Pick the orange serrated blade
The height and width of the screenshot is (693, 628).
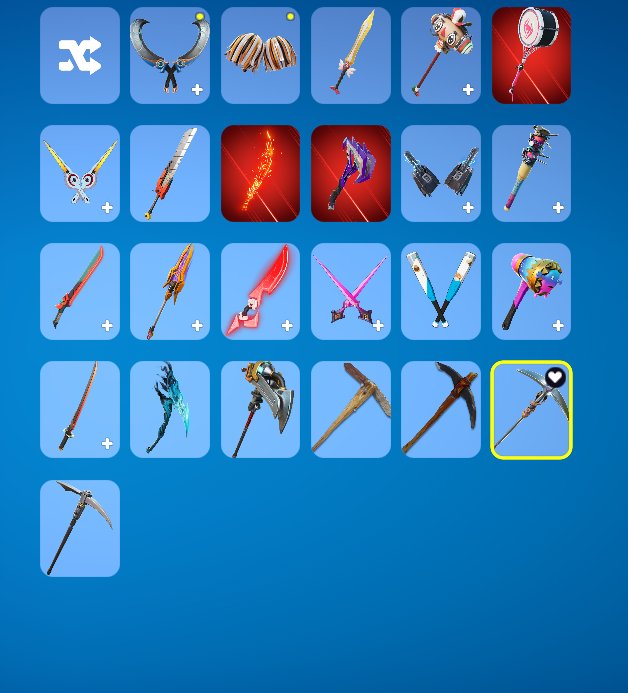[x=170, y=173]
